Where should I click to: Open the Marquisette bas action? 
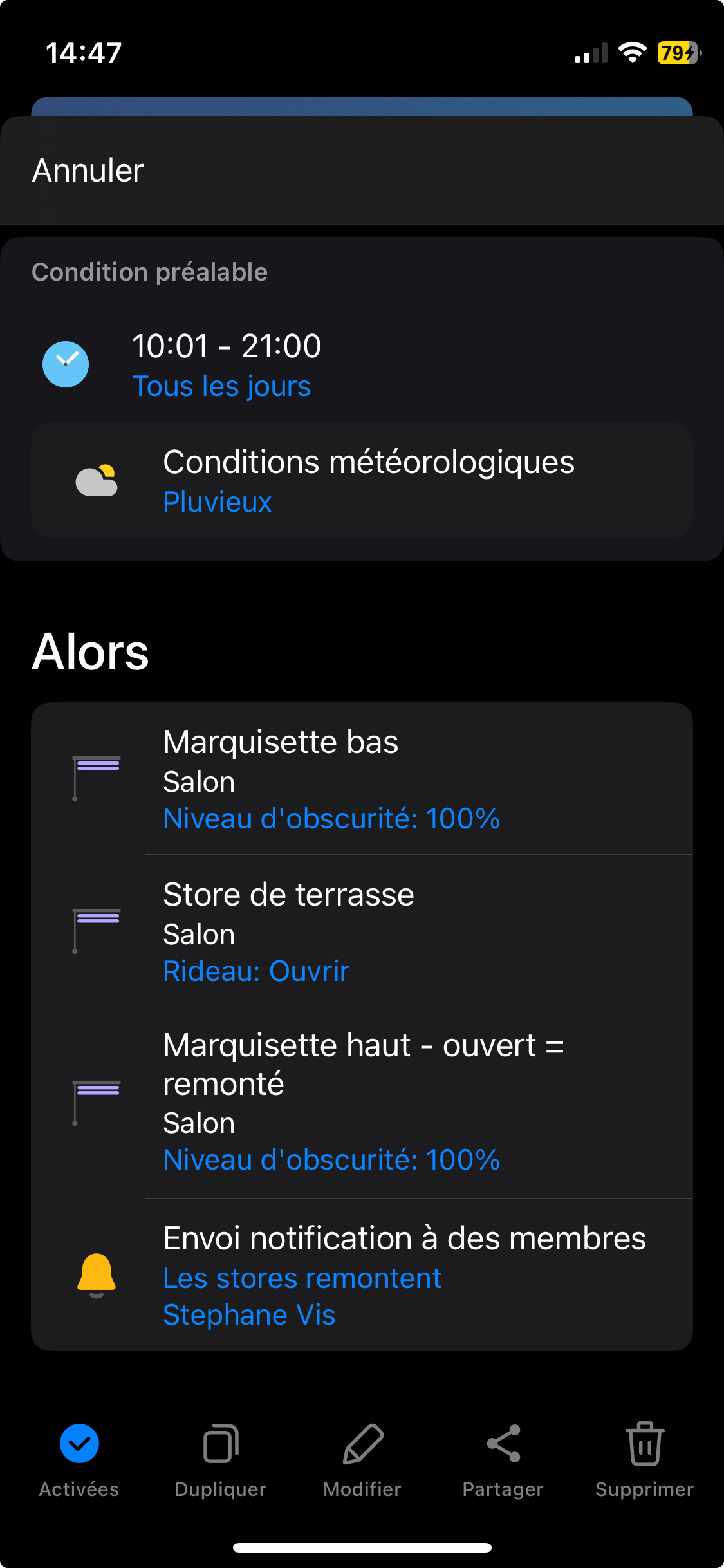point(362,779)
